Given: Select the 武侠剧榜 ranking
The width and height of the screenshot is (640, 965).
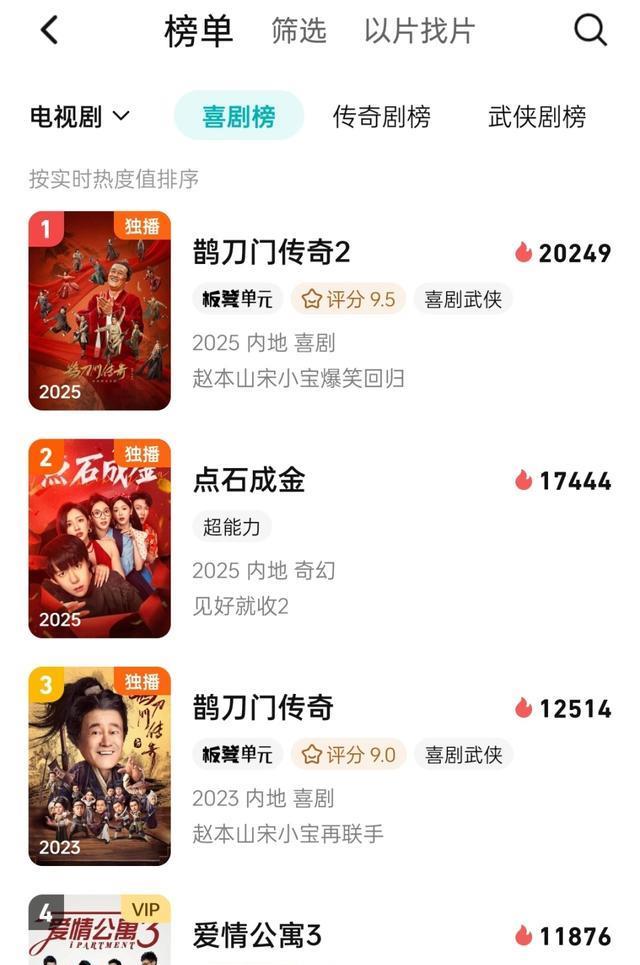Looking at the screenshot, I should click(x=536, y=117).
